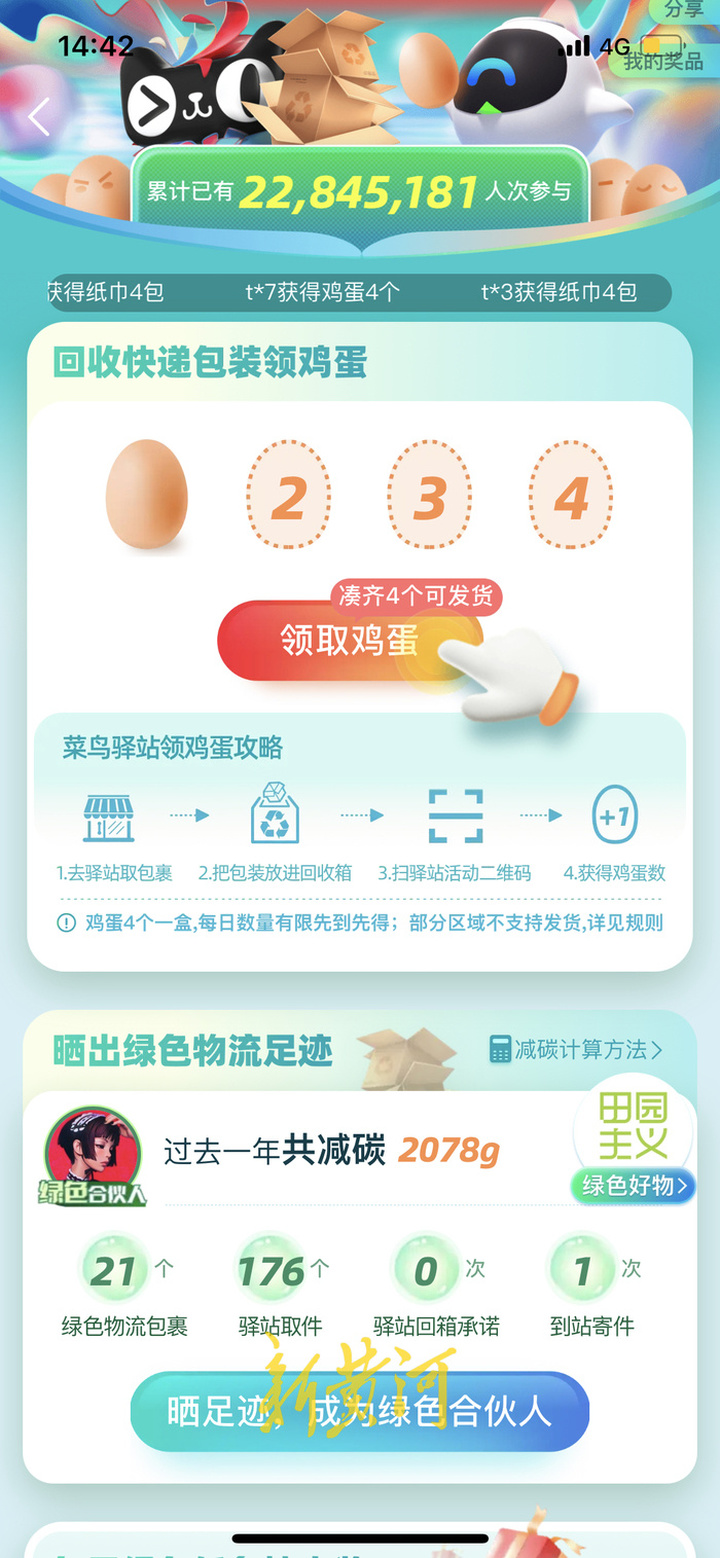
Task: Tap 晒足迹 成为绿色合伙人 button
Action: click(360, 1412)
